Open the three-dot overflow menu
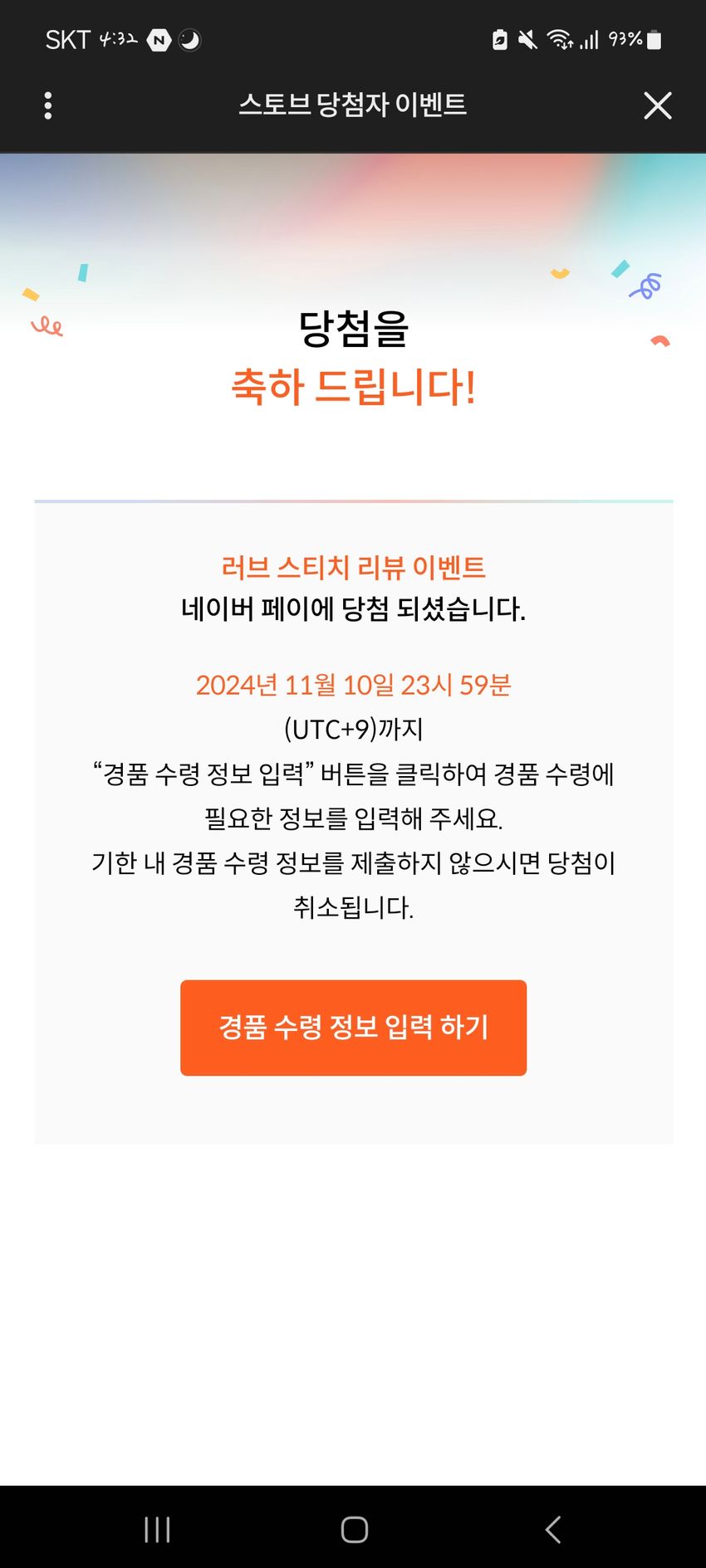The height and width of the screenshot is (1568, 706). [48, 105]
